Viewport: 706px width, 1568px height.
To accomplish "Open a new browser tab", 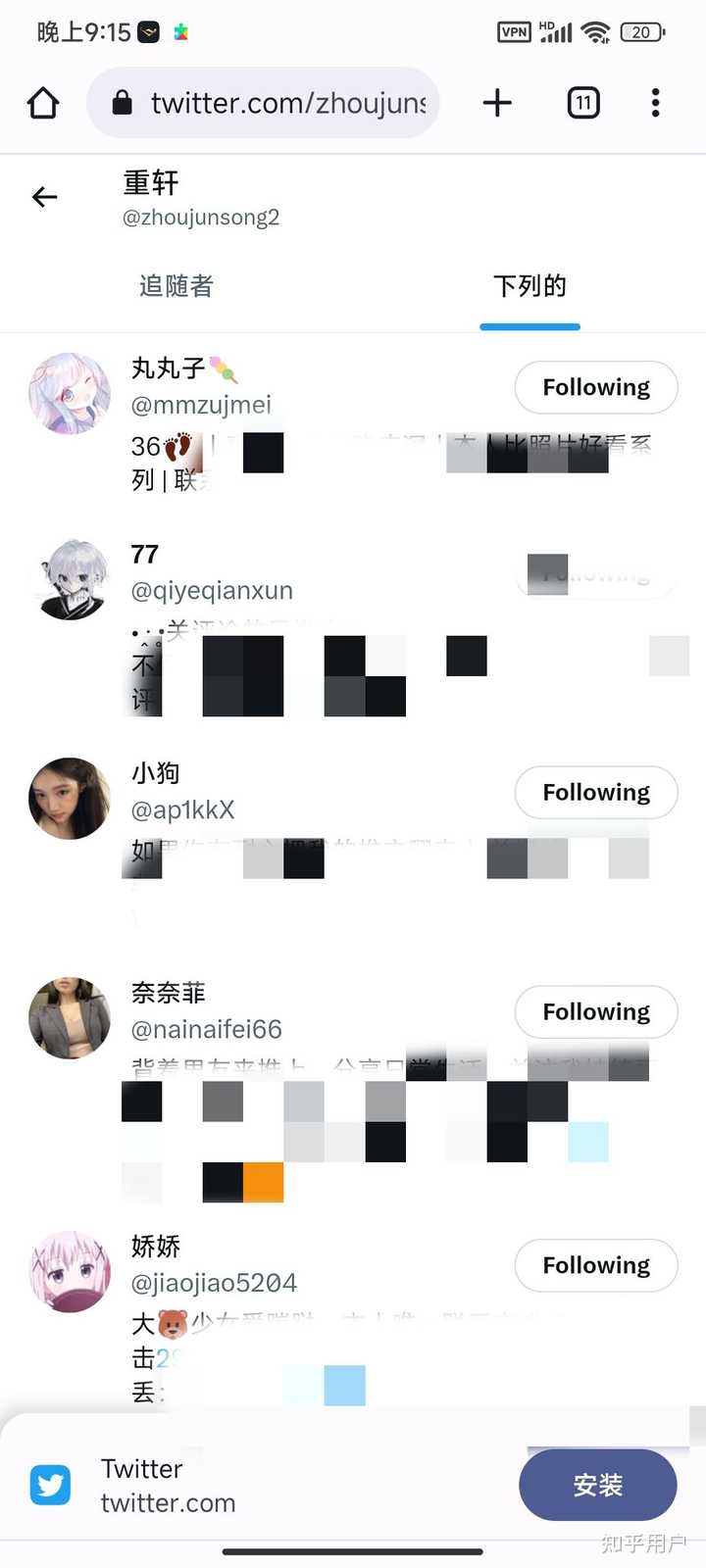I will (x=497, y=103).
